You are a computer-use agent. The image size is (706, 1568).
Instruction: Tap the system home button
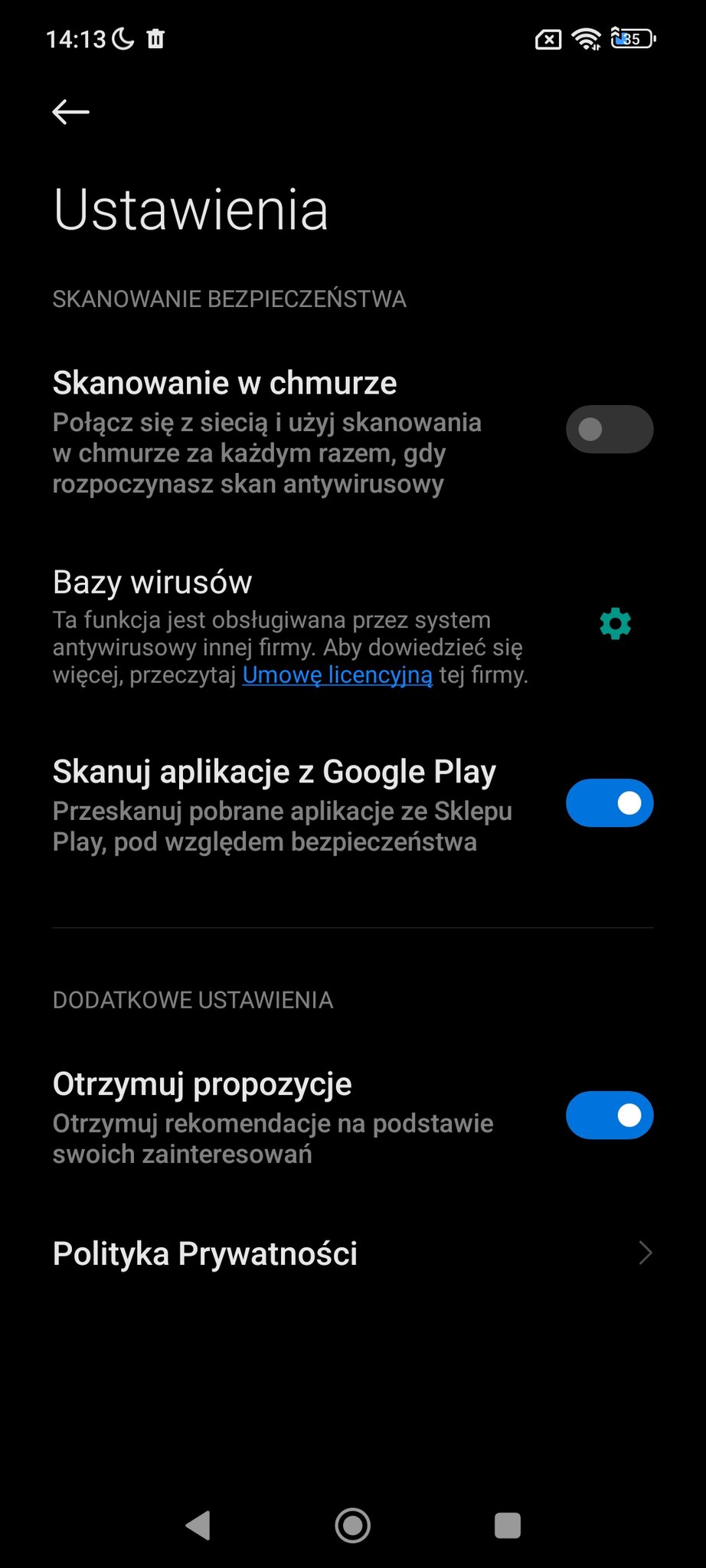[353, 1525]
